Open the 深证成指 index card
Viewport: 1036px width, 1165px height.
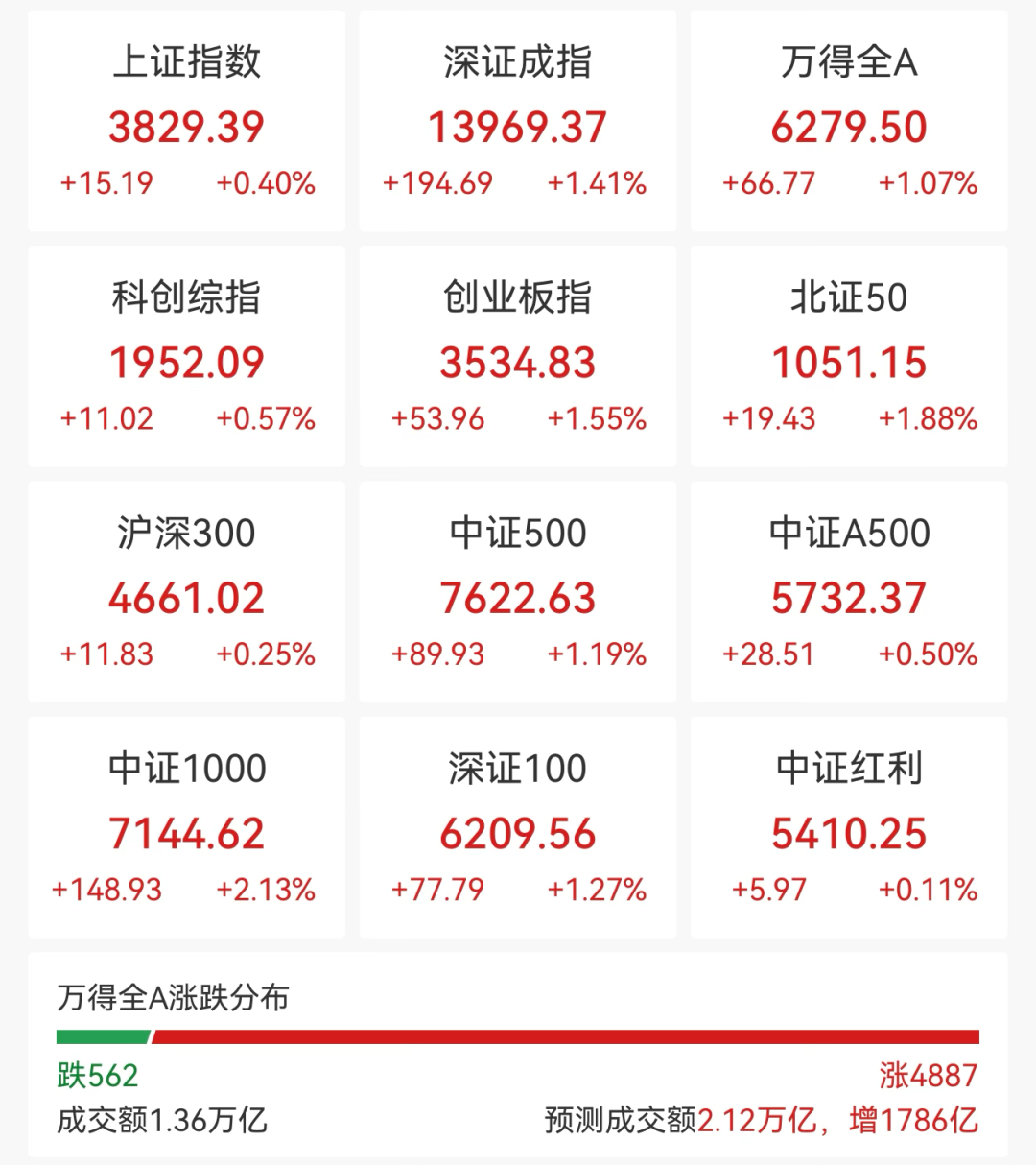[x=518, y=121]
